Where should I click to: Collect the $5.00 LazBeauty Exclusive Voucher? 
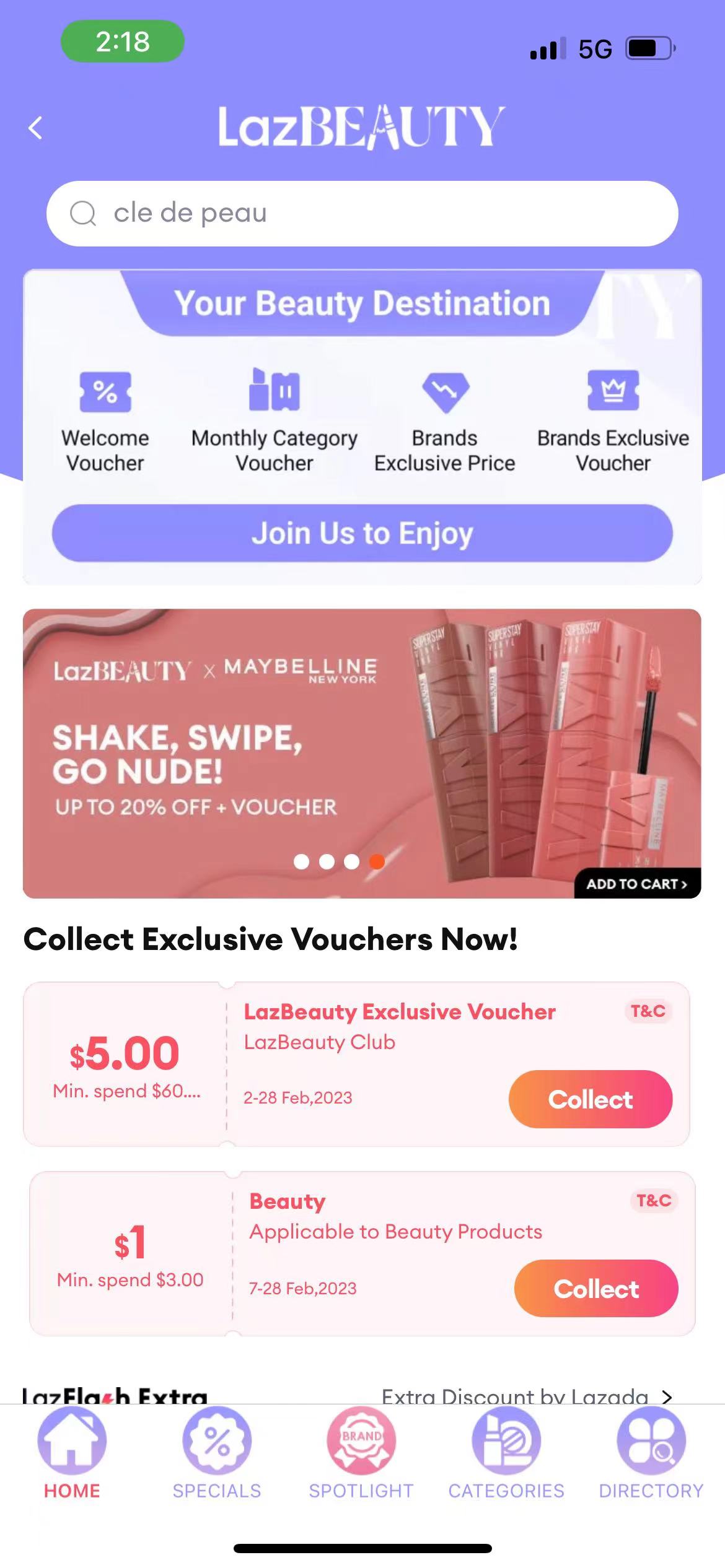[x=590, y=1099]
